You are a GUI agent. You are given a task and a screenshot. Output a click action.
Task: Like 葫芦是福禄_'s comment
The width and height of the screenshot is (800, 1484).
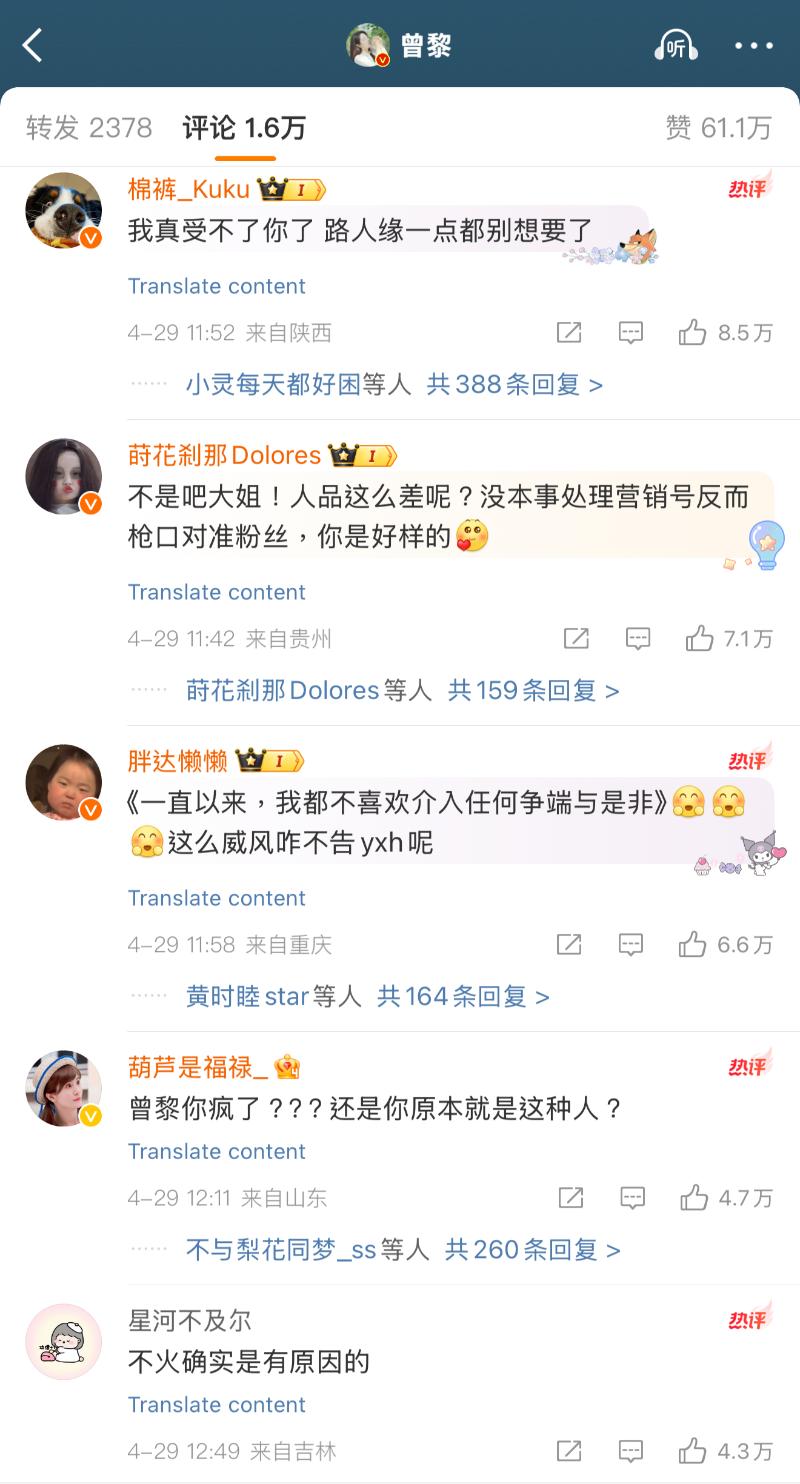[694, 1198]
